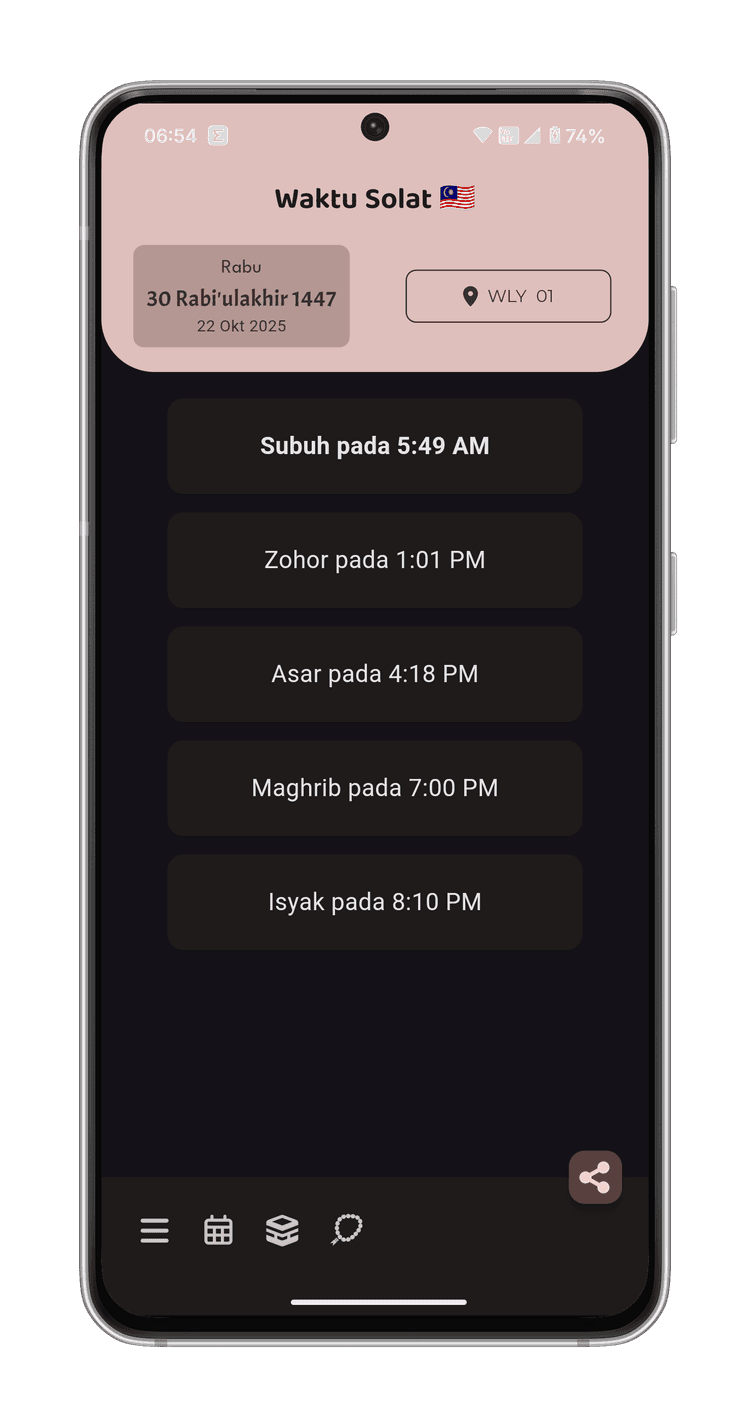Select the Maghrib 7:00 PM card
The image size is (750, 1419).
[375, 788]
